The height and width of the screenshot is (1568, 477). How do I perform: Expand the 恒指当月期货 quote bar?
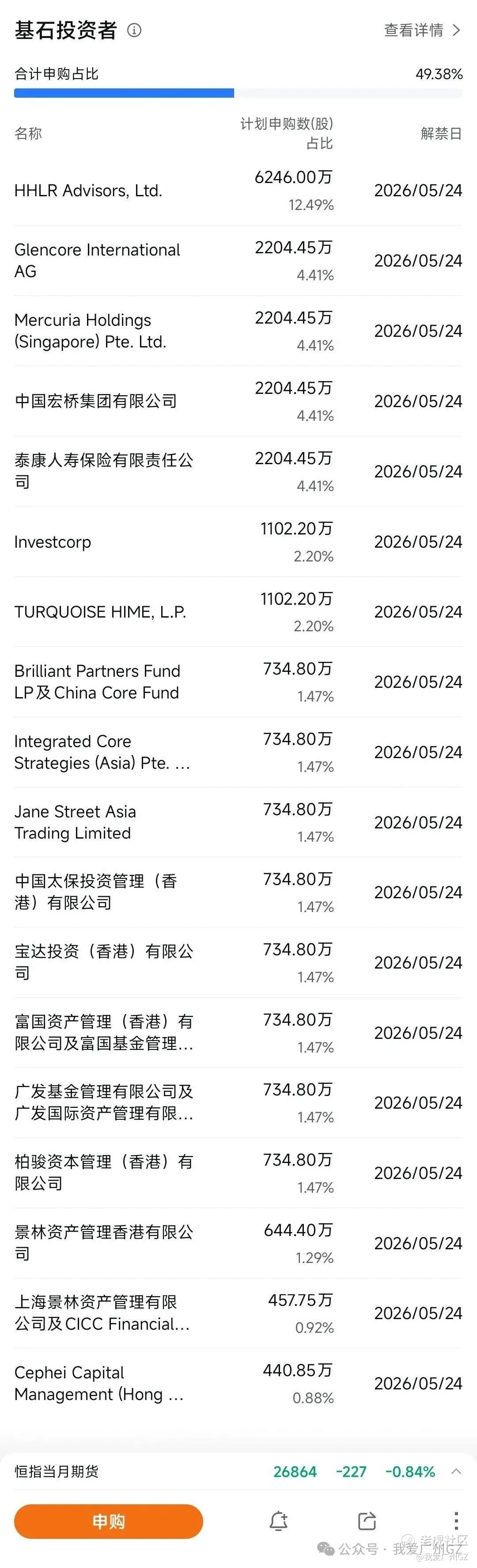coord(456,1471)
